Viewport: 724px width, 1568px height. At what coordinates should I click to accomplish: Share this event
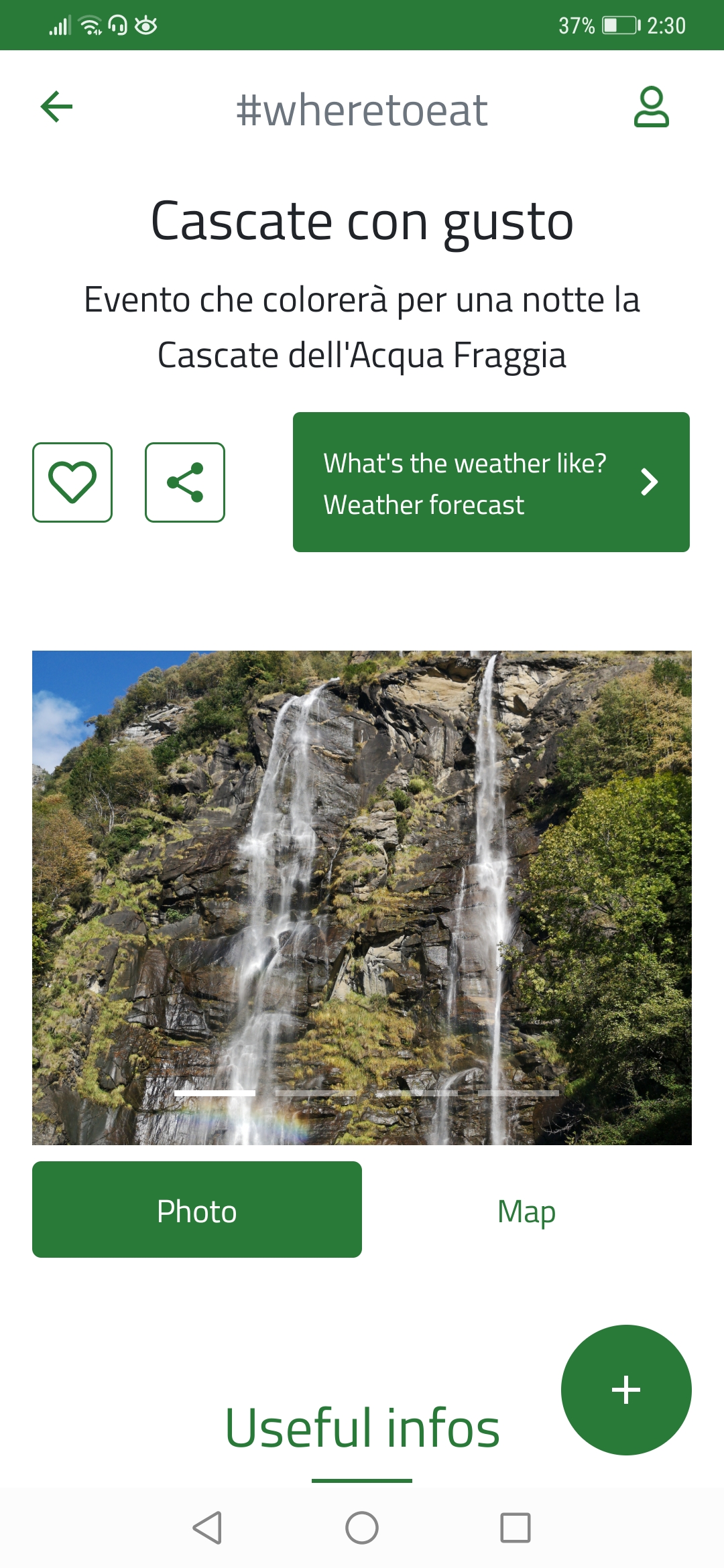(x=185, y=482)
